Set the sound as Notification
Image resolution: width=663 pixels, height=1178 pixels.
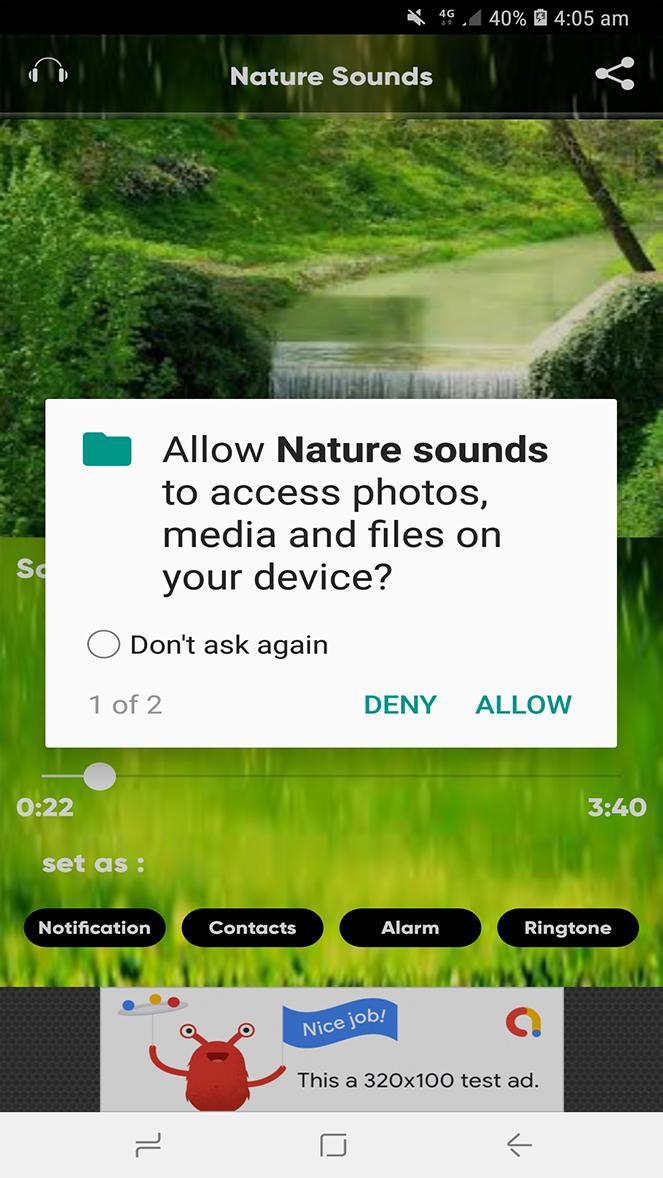coord(95,928)
